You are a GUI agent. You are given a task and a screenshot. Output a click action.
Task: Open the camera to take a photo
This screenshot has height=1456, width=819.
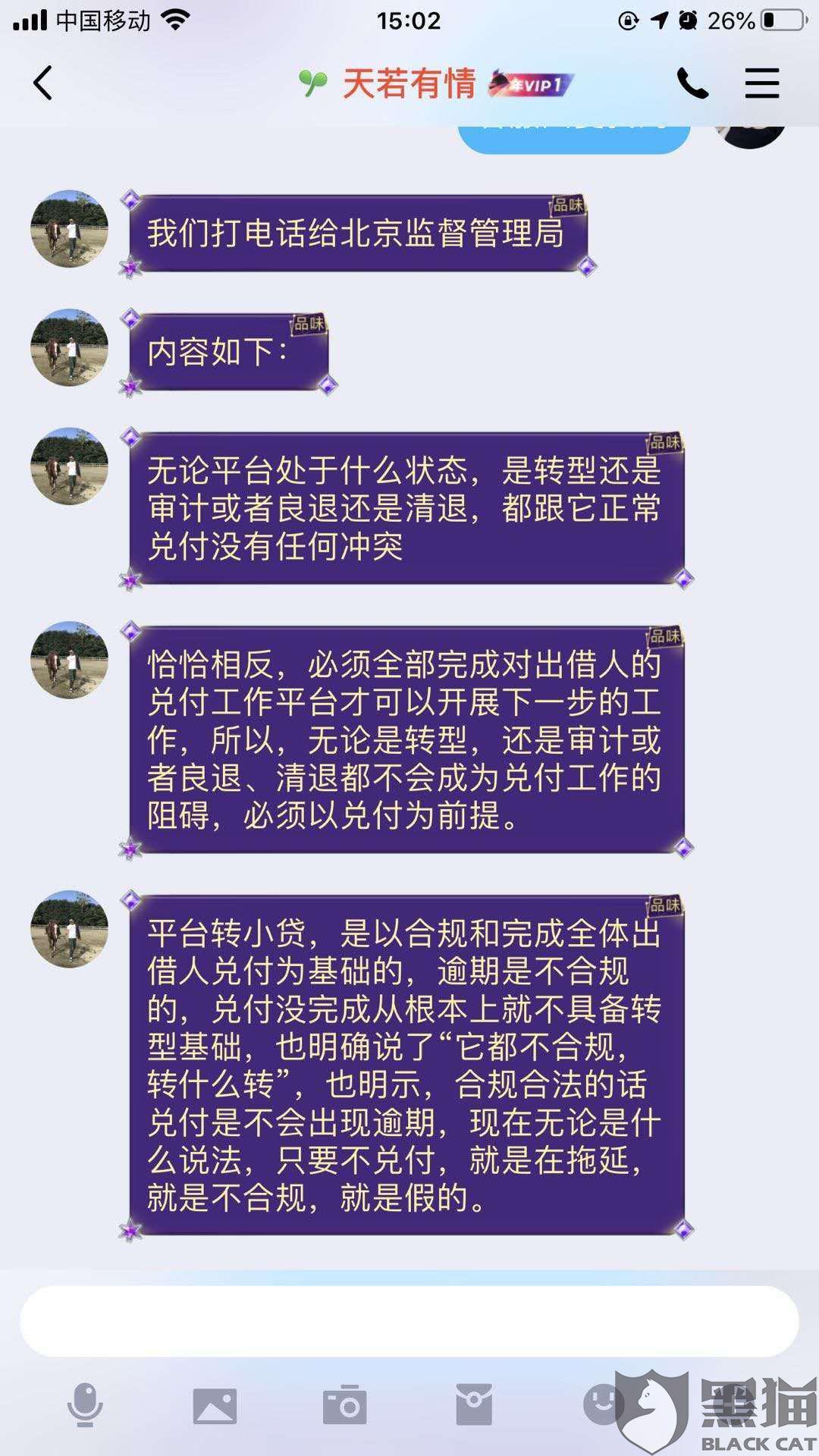pos(345,1405)
